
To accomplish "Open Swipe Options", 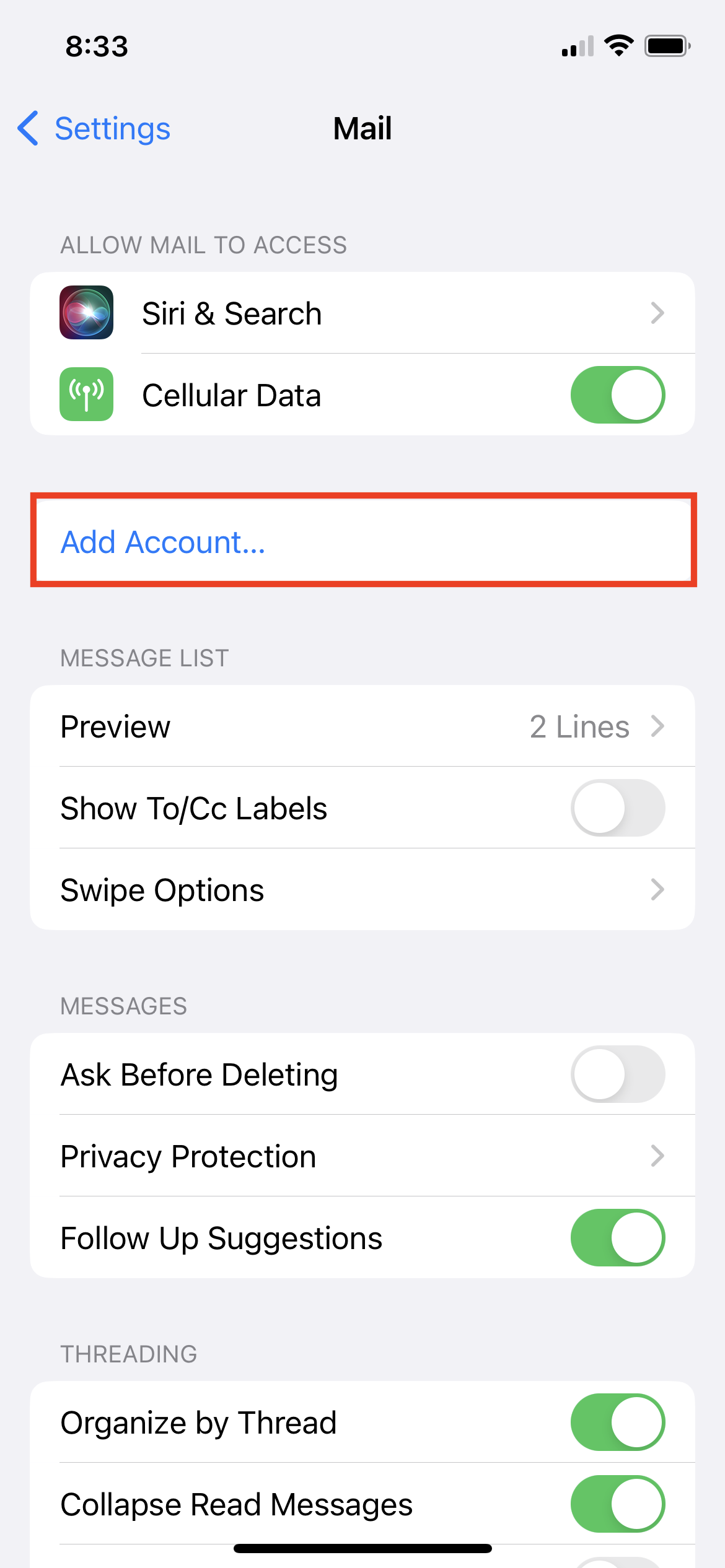I will point(362,889).
